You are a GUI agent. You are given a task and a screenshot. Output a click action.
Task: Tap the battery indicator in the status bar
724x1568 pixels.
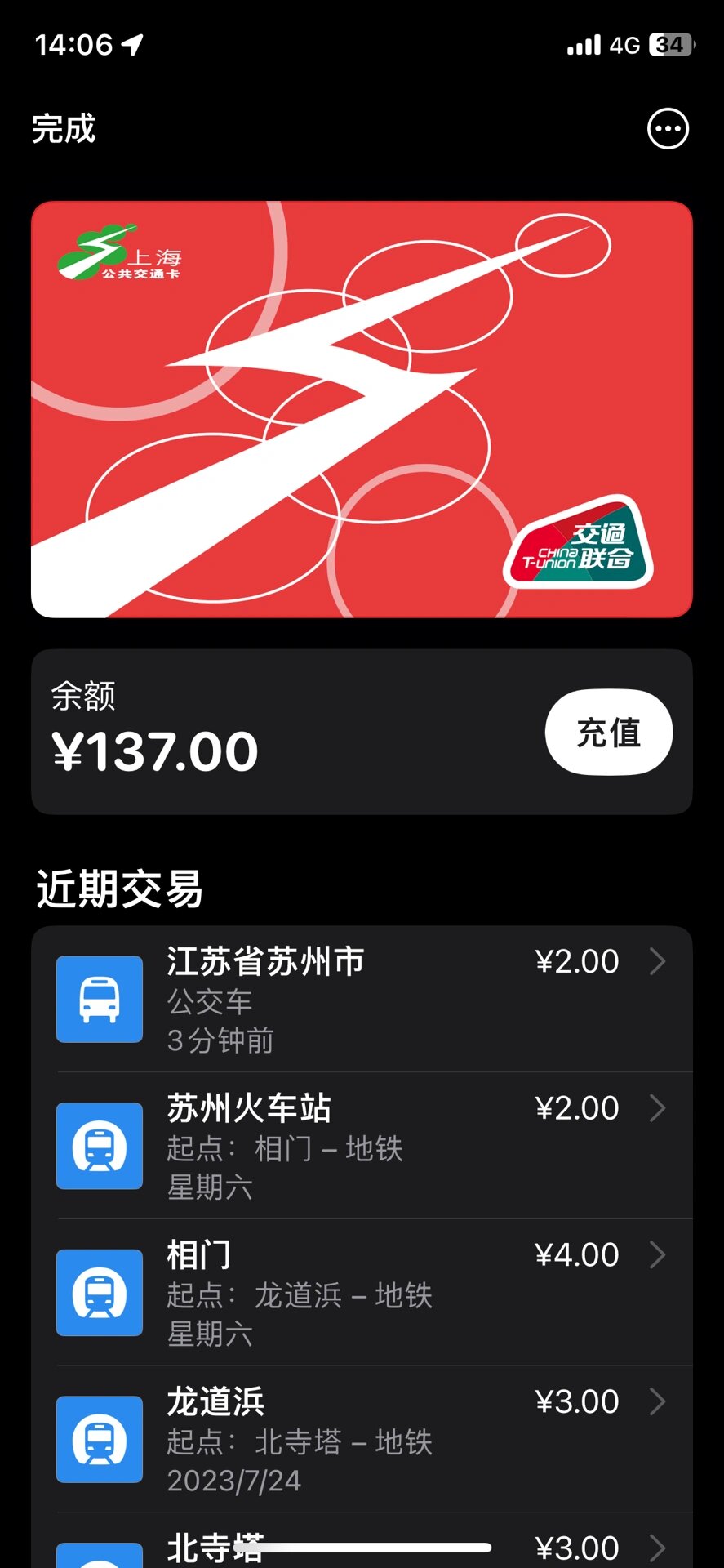pos(668,45)
